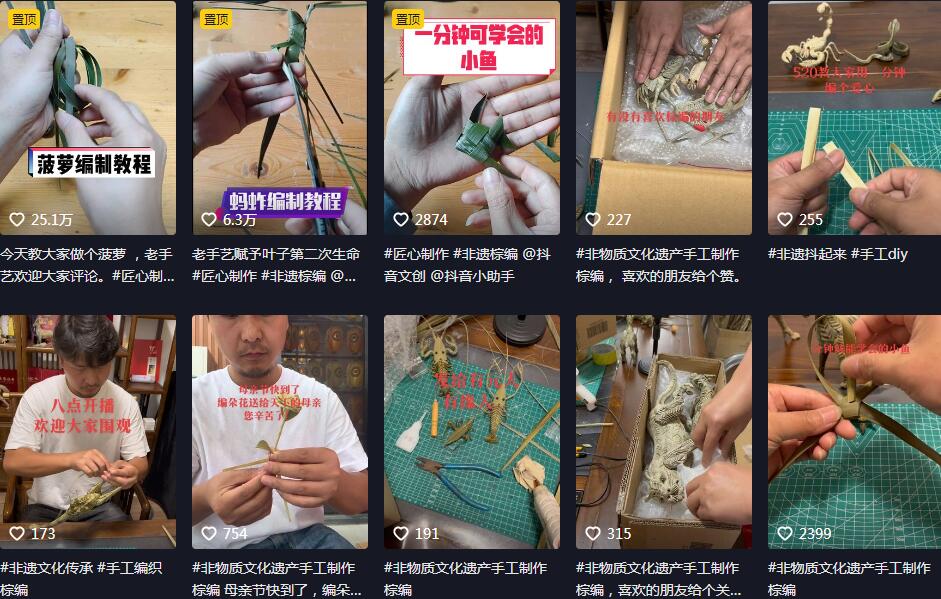Viewport: 941px width, 599px height.
Task: Open the boxed woven dragon video
Action: coord(663,432)
